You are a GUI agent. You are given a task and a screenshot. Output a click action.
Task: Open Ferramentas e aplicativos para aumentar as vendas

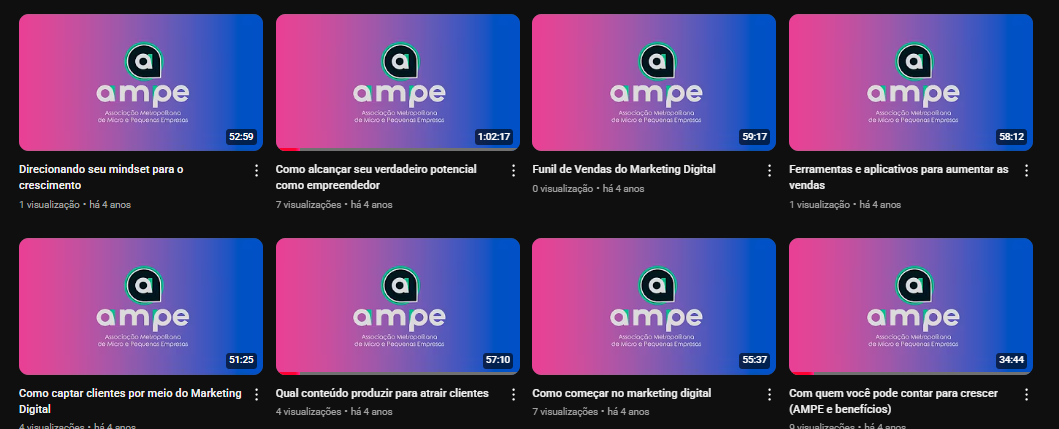[x=910, y=82]
